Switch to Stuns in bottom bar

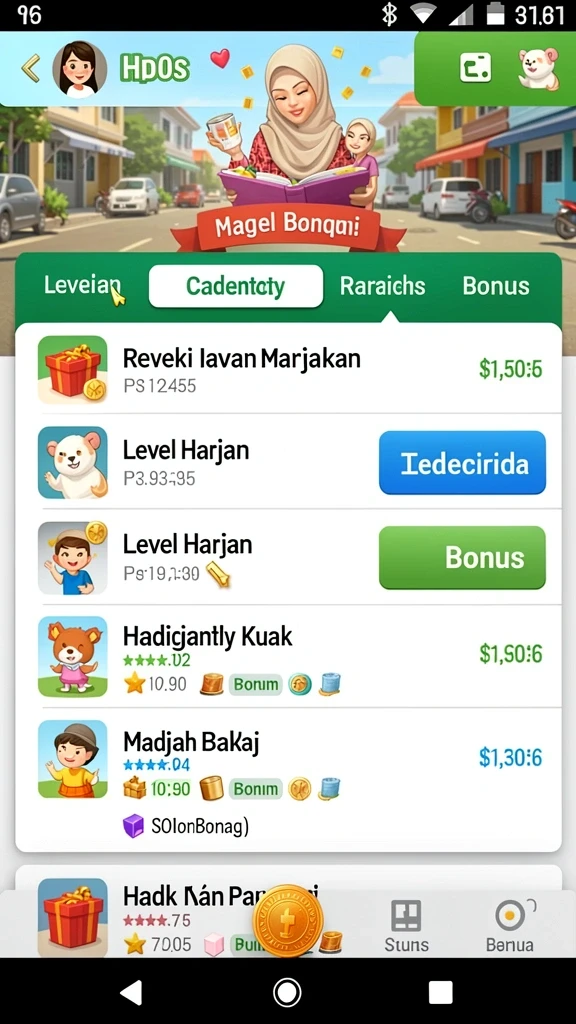pos(406,926)
